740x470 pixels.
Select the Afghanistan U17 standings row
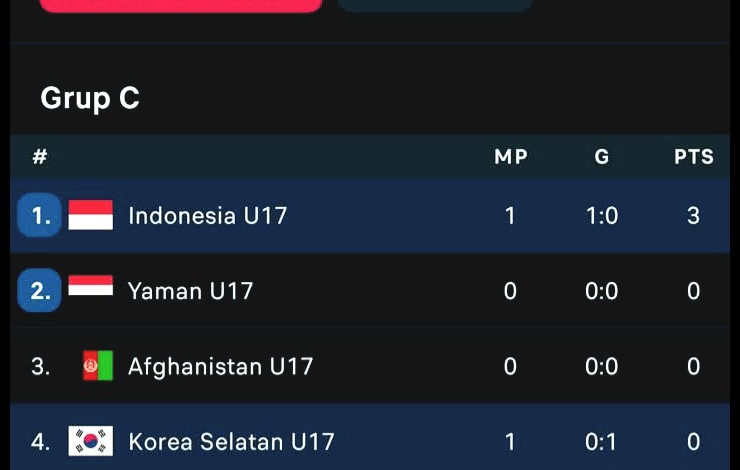pyautogui.click(x=220, y=367)
